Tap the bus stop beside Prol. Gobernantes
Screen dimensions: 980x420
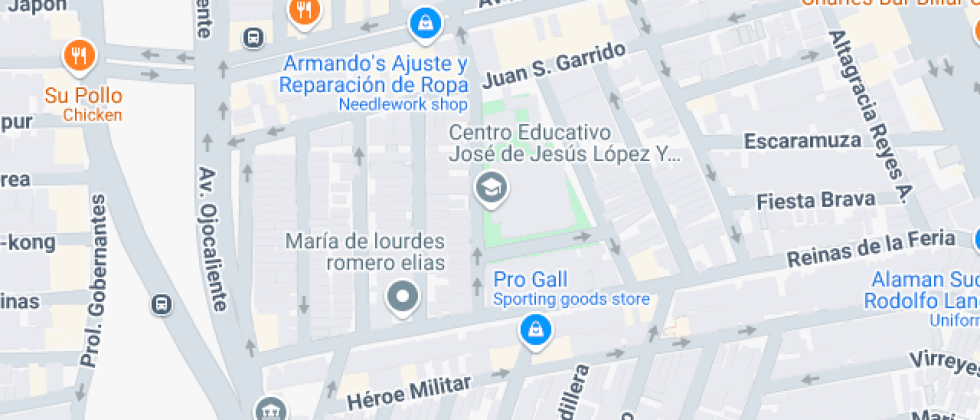pos(160,304)
